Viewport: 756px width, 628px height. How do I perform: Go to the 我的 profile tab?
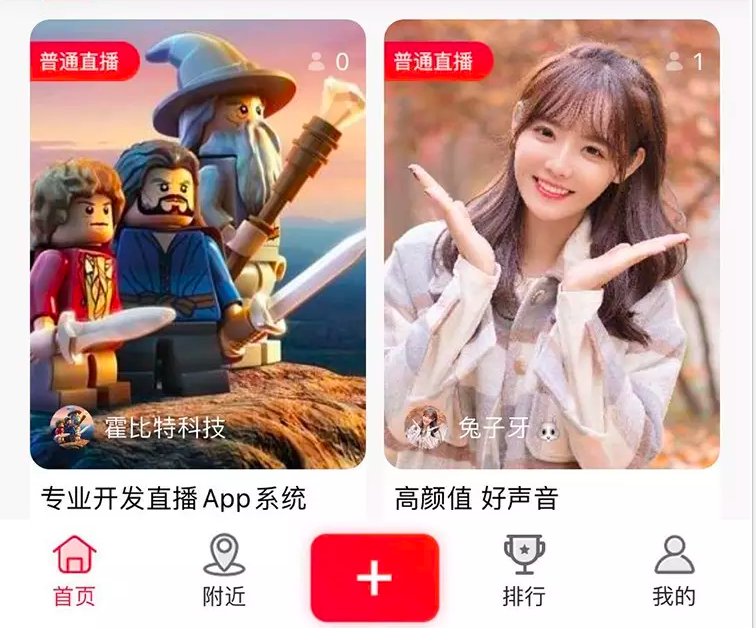click(673, 571)
